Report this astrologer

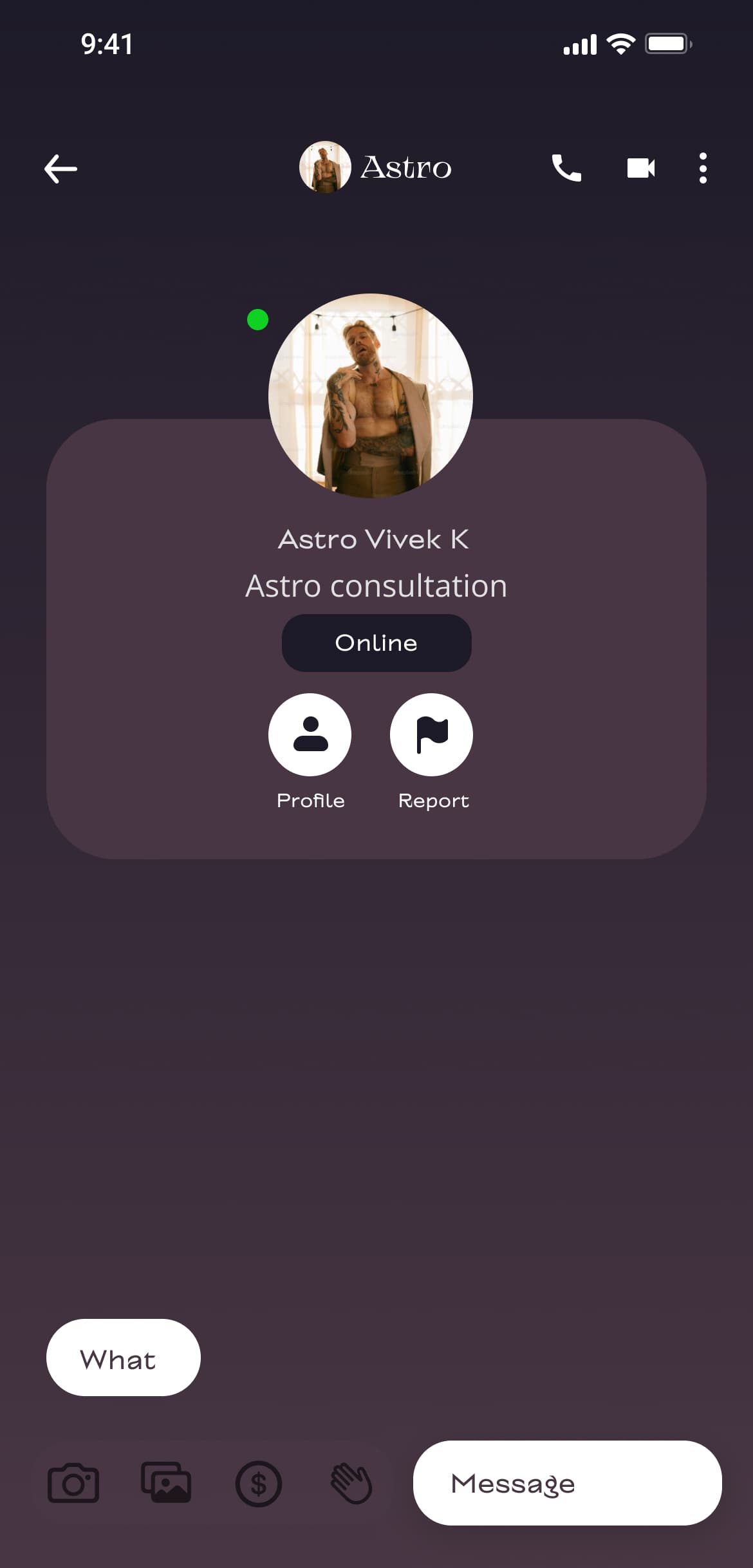(x=431, y=734)
